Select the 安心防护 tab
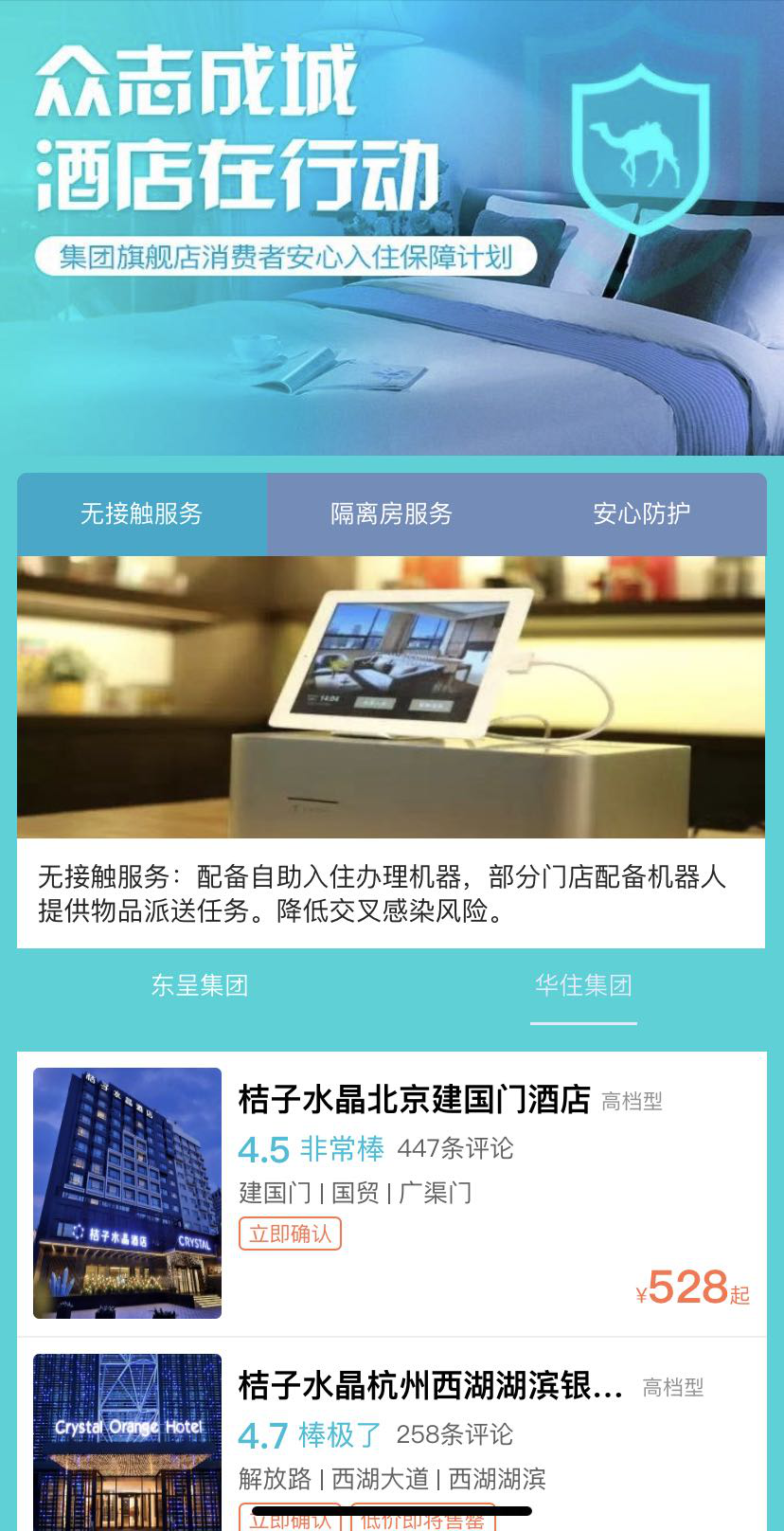 point(641,513)
